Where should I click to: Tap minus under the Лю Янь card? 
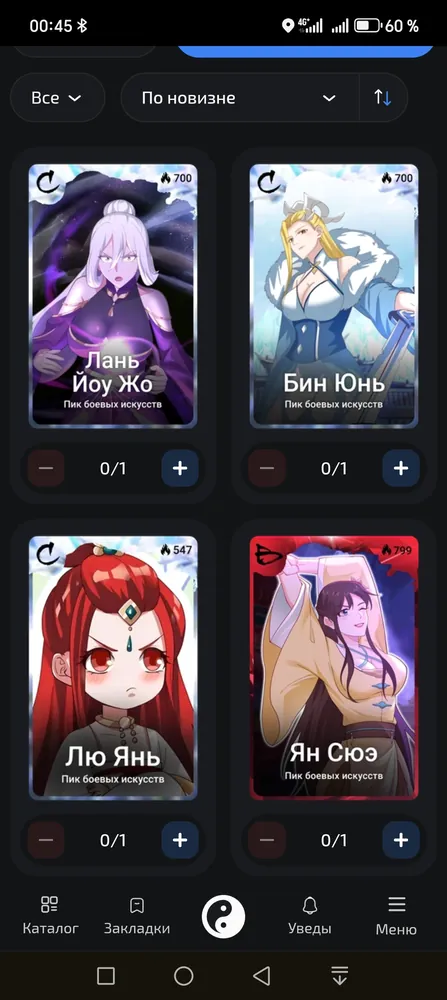tap(46, 840)
